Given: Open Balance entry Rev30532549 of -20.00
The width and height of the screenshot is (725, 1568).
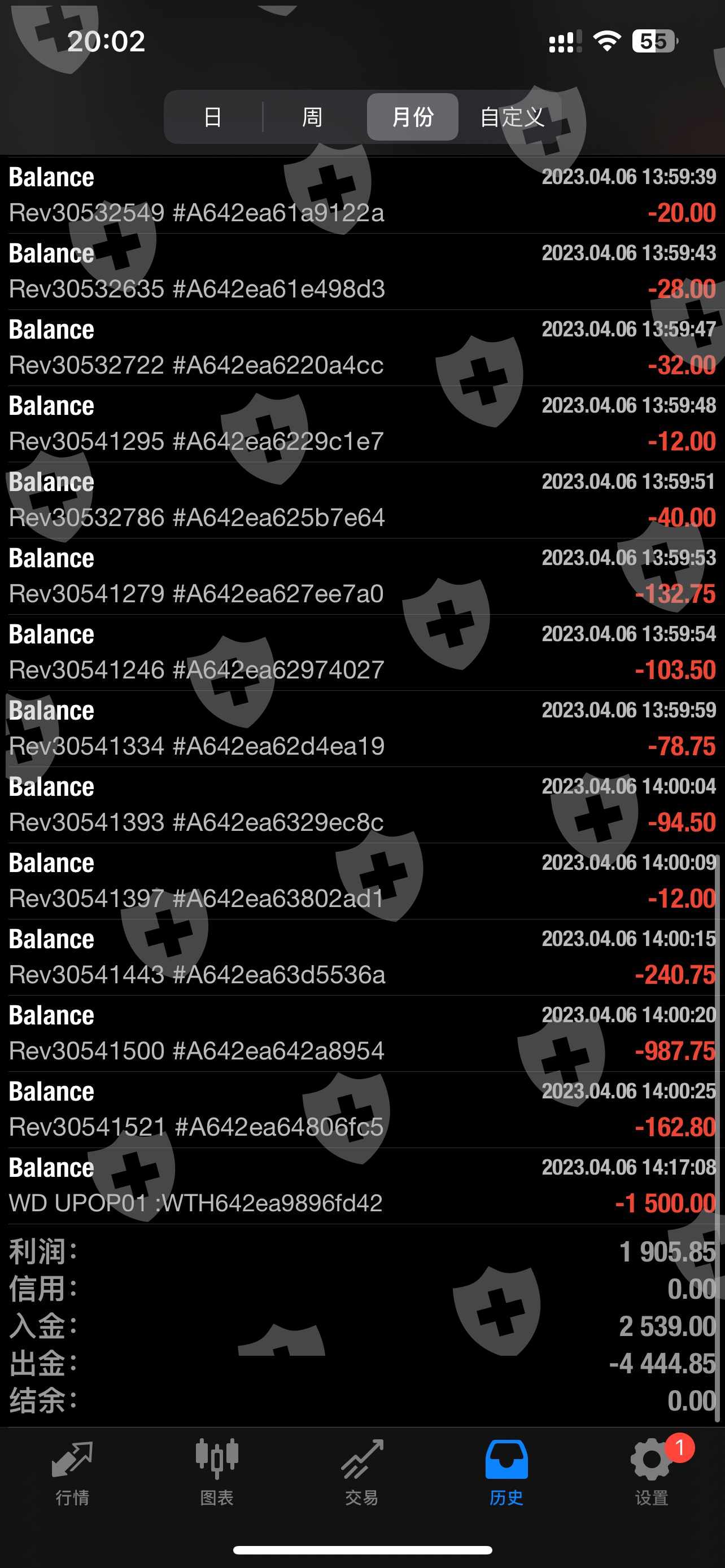Looking at the screenshot, I should click(x=362, y=195).
